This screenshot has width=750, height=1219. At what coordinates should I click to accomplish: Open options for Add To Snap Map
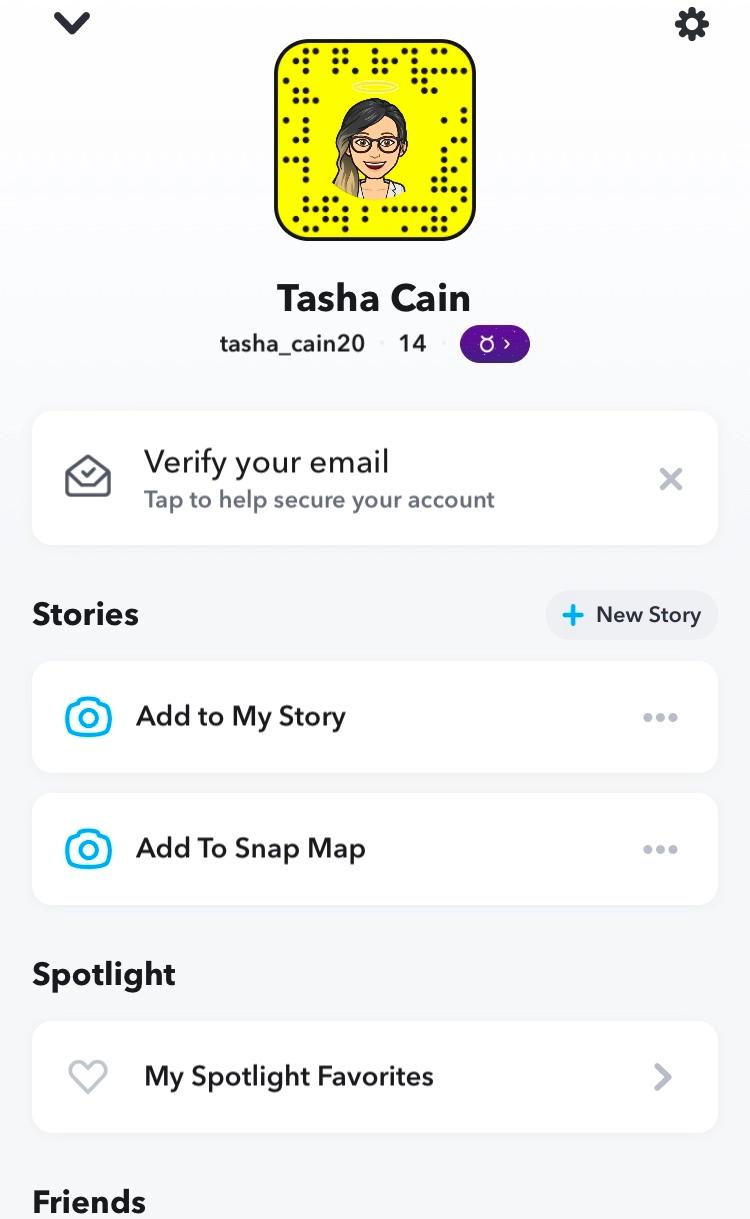[660, 849]
